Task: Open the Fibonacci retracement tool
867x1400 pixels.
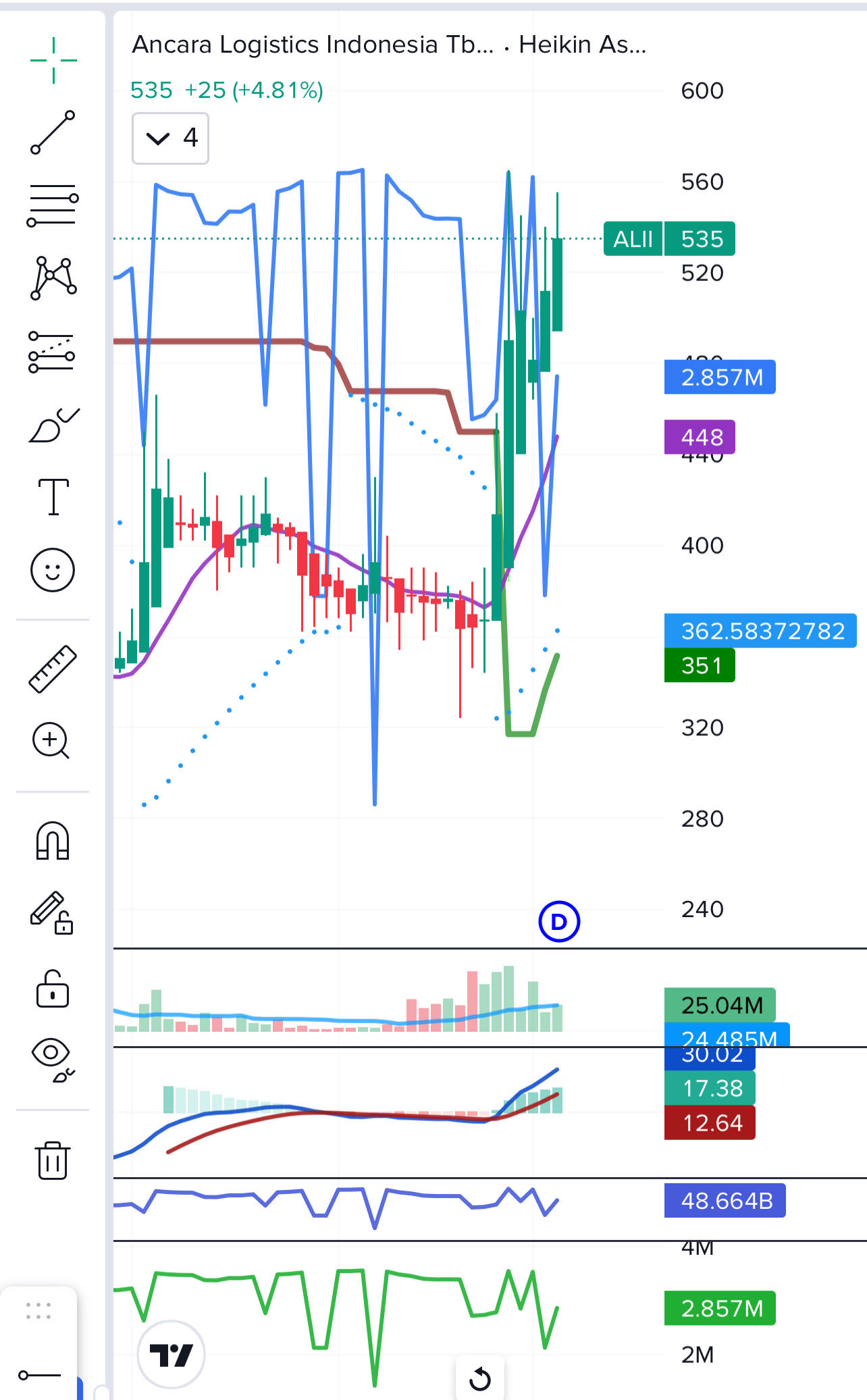Action: [x=53, y=205]
